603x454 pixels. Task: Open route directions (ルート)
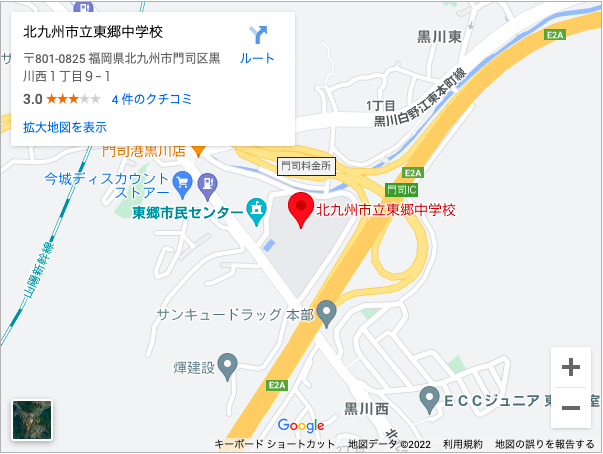click(x=258, y=44)
